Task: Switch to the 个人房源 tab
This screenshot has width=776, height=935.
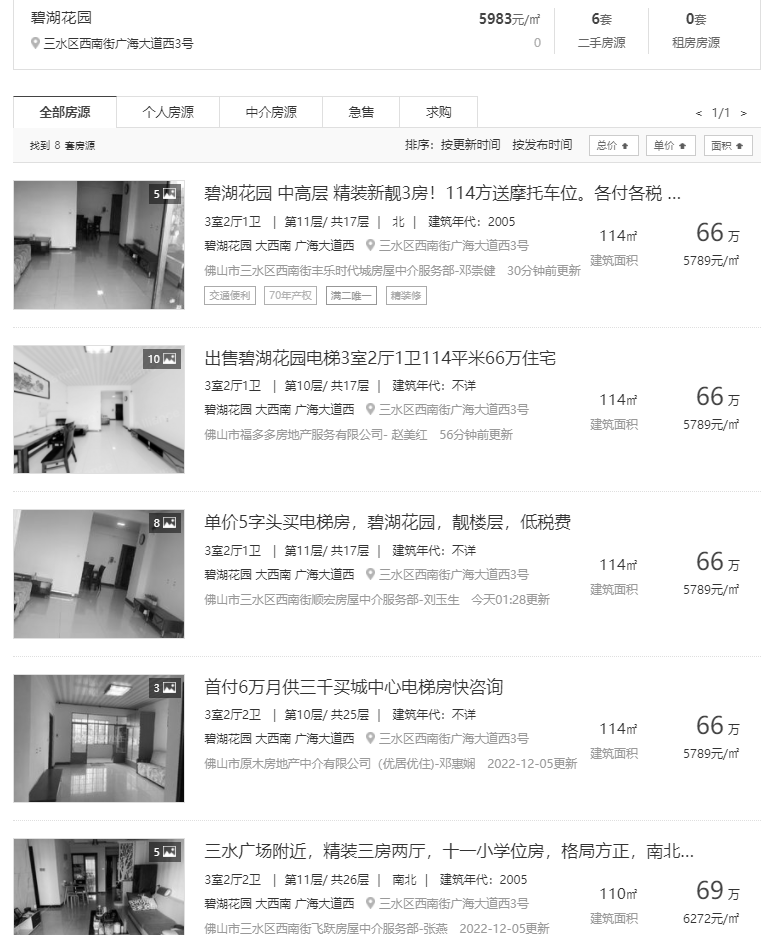Action: (168, 112)
